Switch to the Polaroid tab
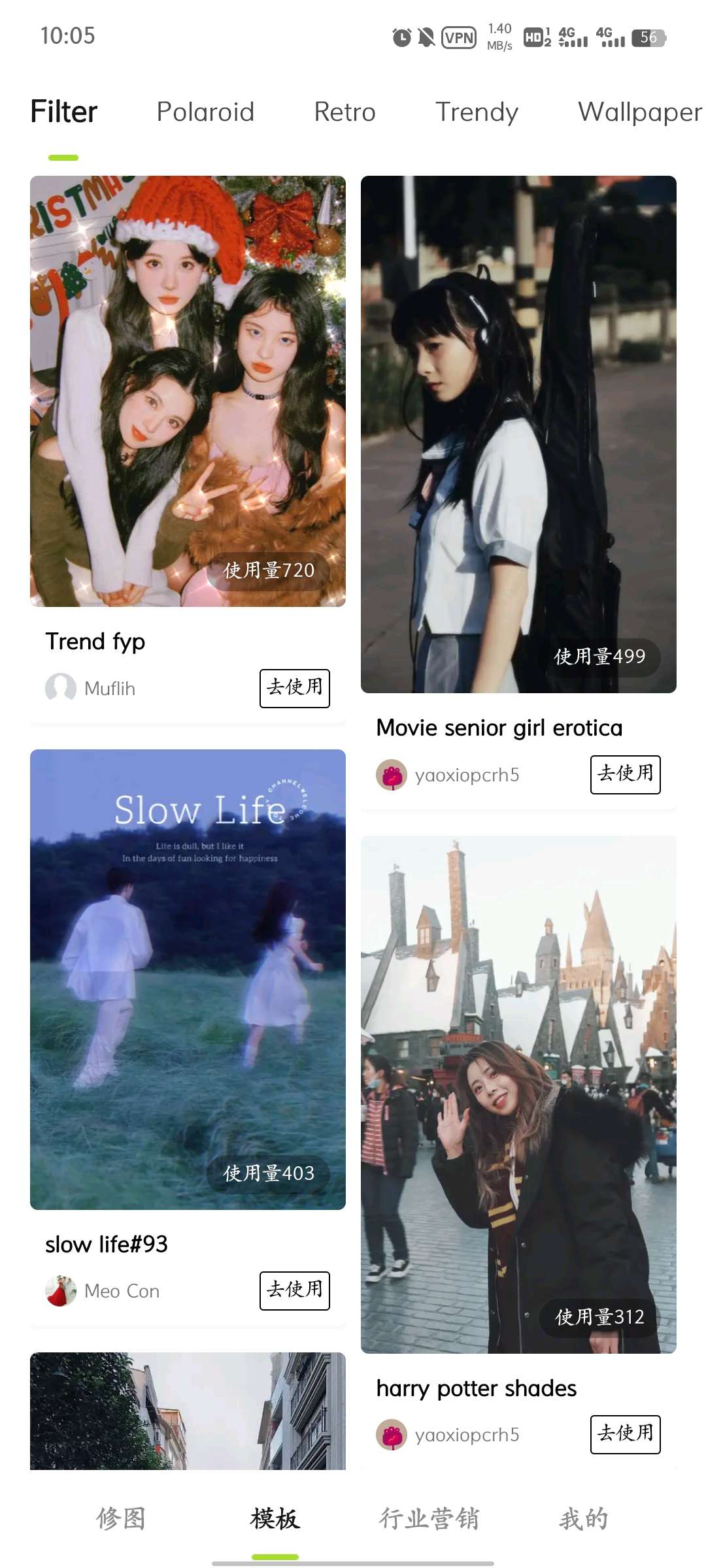 click(205, 112)
